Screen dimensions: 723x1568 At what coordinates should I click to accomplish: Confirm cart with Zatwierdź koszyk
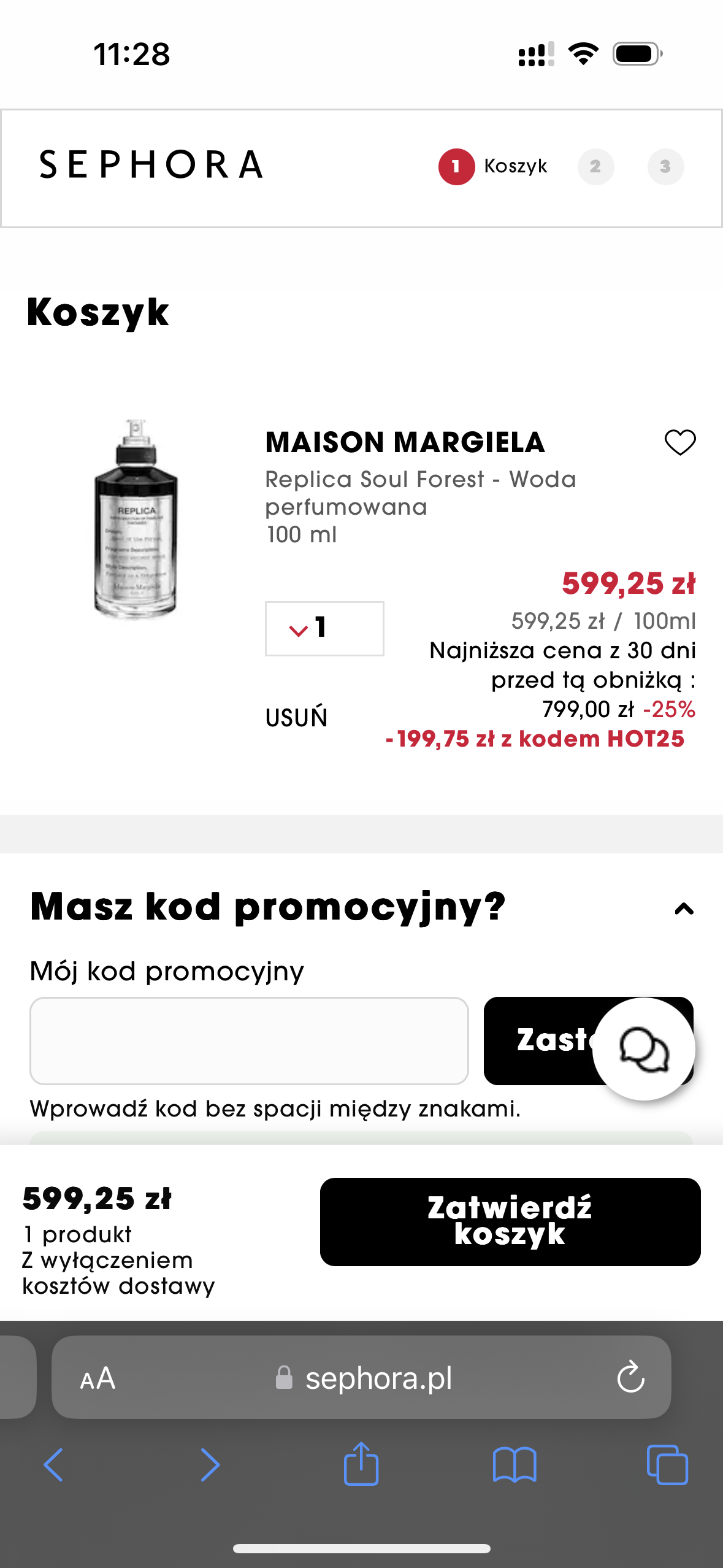pos(510,1221)
